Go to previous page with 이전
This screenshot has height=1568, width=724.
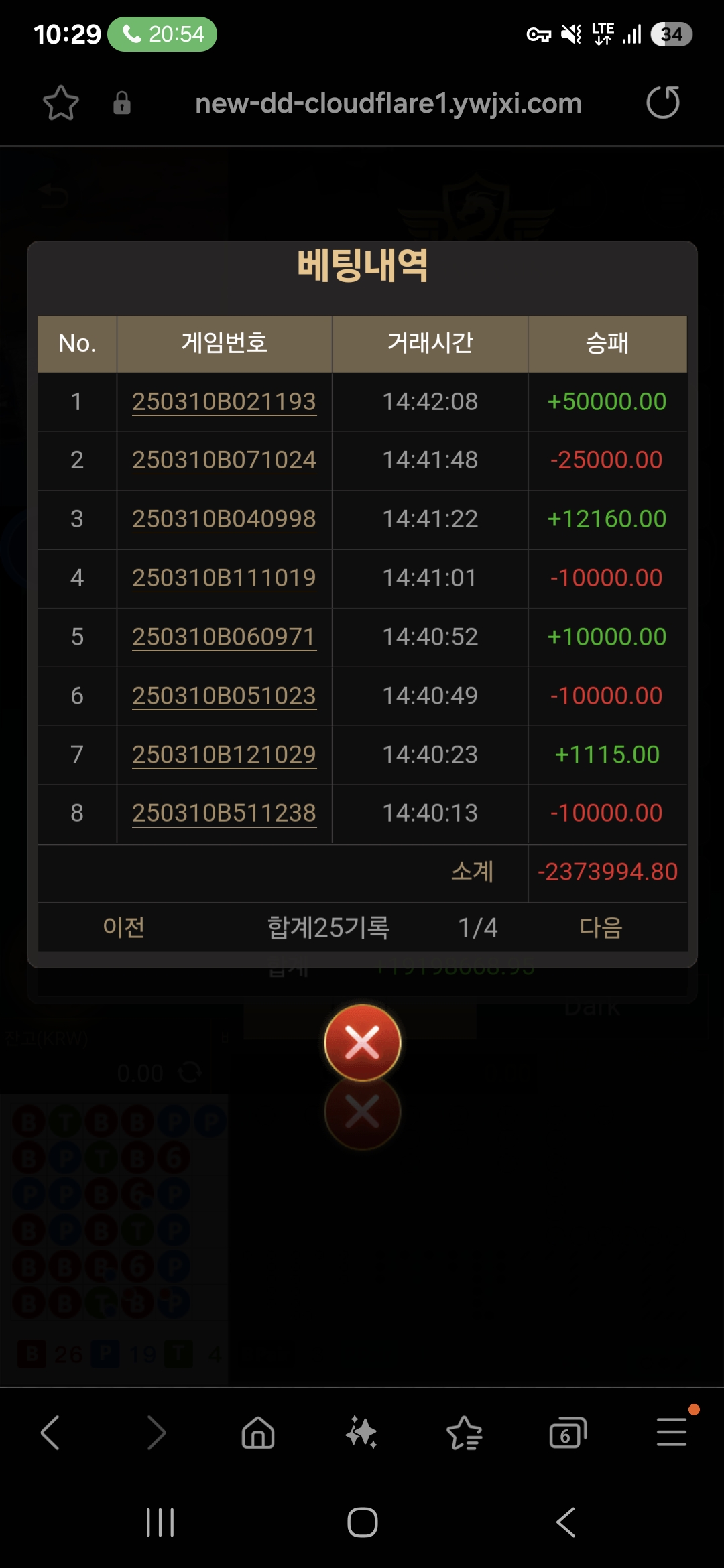tap(123, 928)
